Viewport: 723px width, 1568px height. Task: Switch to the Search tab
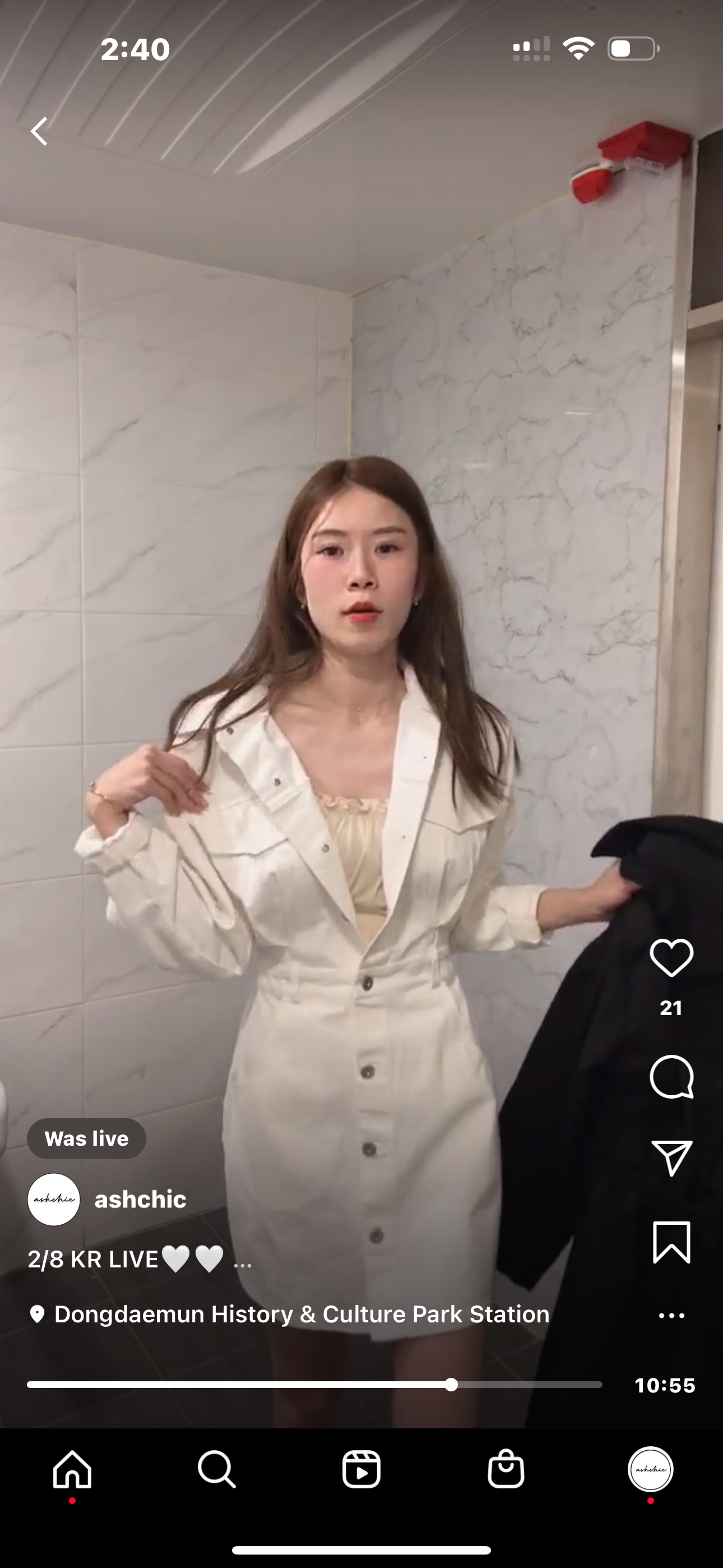(x=217, y=1469)
